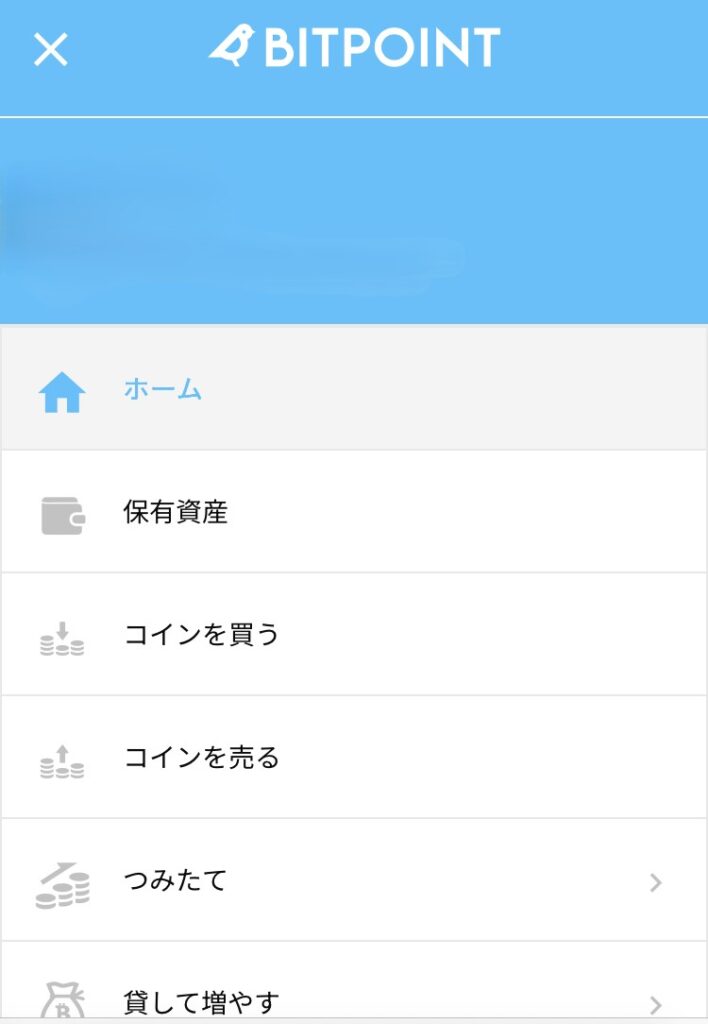Select コインを売る to sell coins
The height and width of the screenshot is (1024, 708).
(x=201, y=758)
